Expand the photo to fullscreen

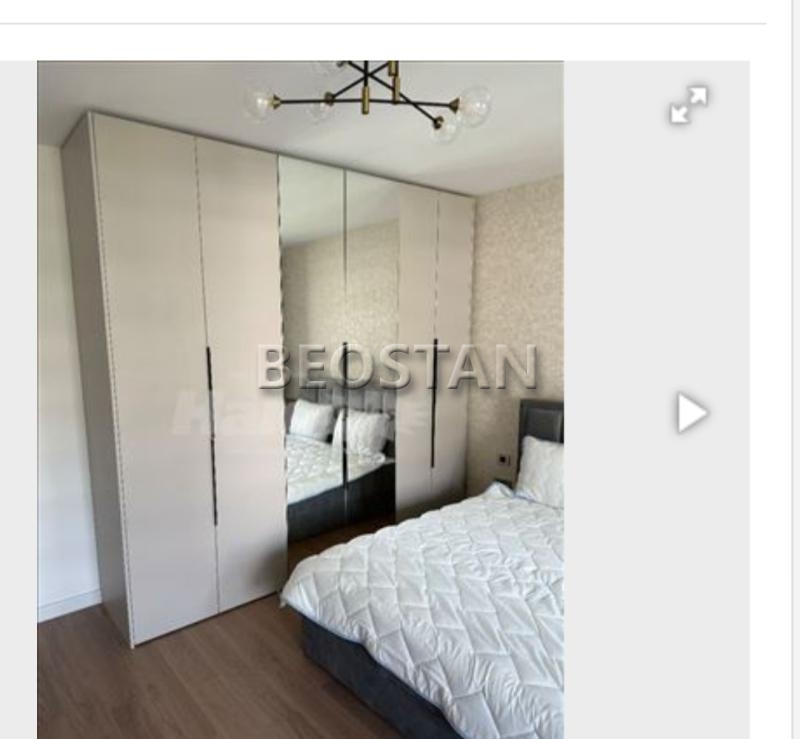(689, 104)
